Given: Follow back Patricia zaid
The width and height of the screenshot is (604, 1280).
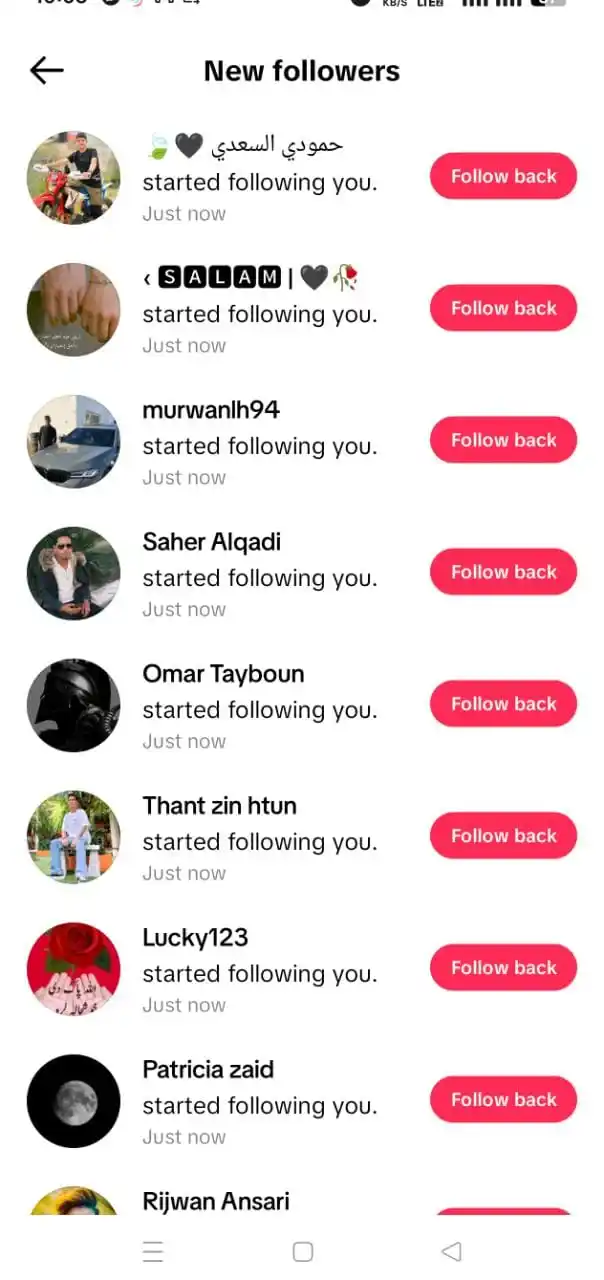Looking at the screenshot, I should (503, 1101).
